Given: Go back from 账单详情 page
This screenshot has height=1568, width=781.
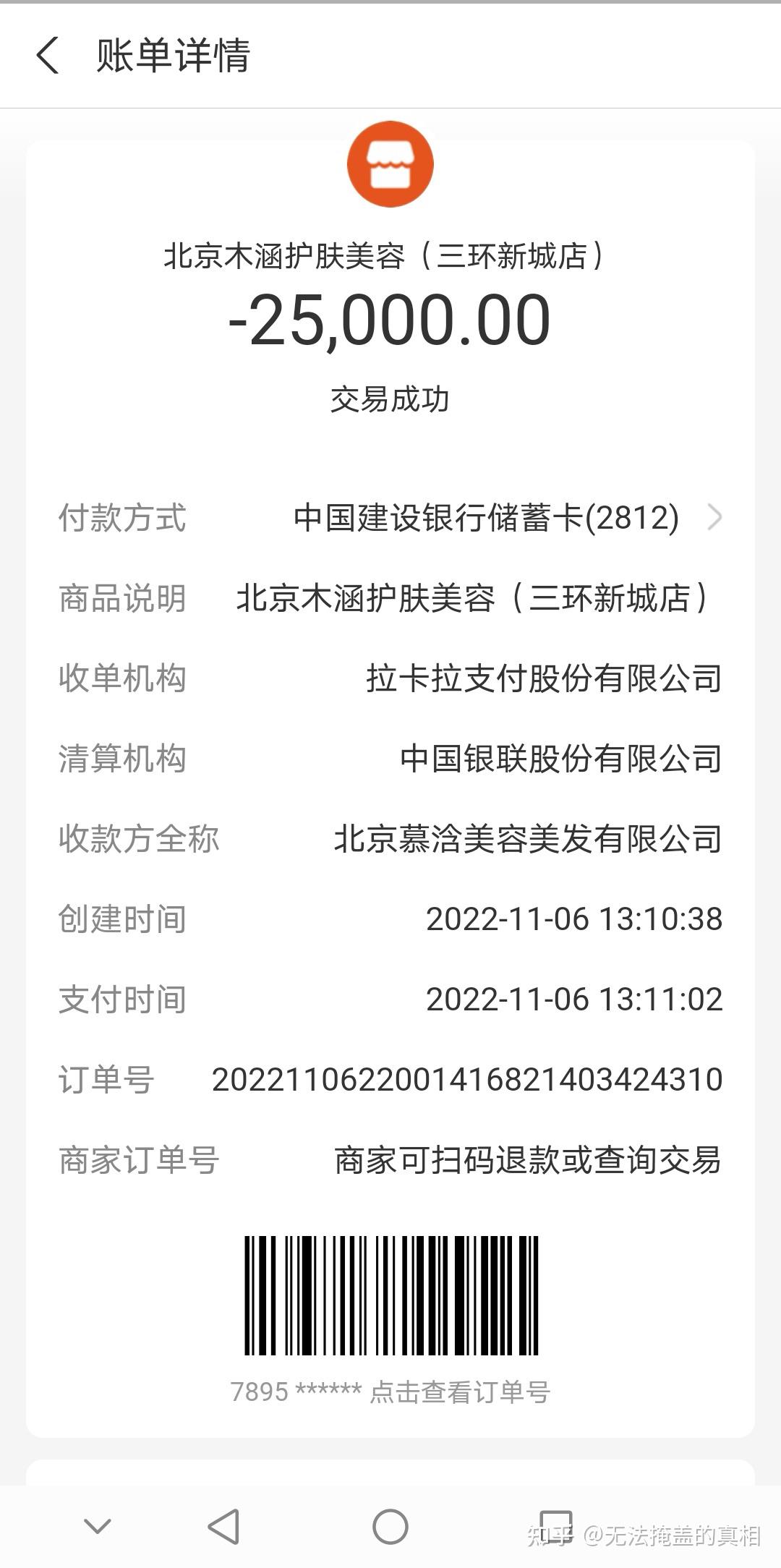Looking at the screenshot, I should 48,56.
